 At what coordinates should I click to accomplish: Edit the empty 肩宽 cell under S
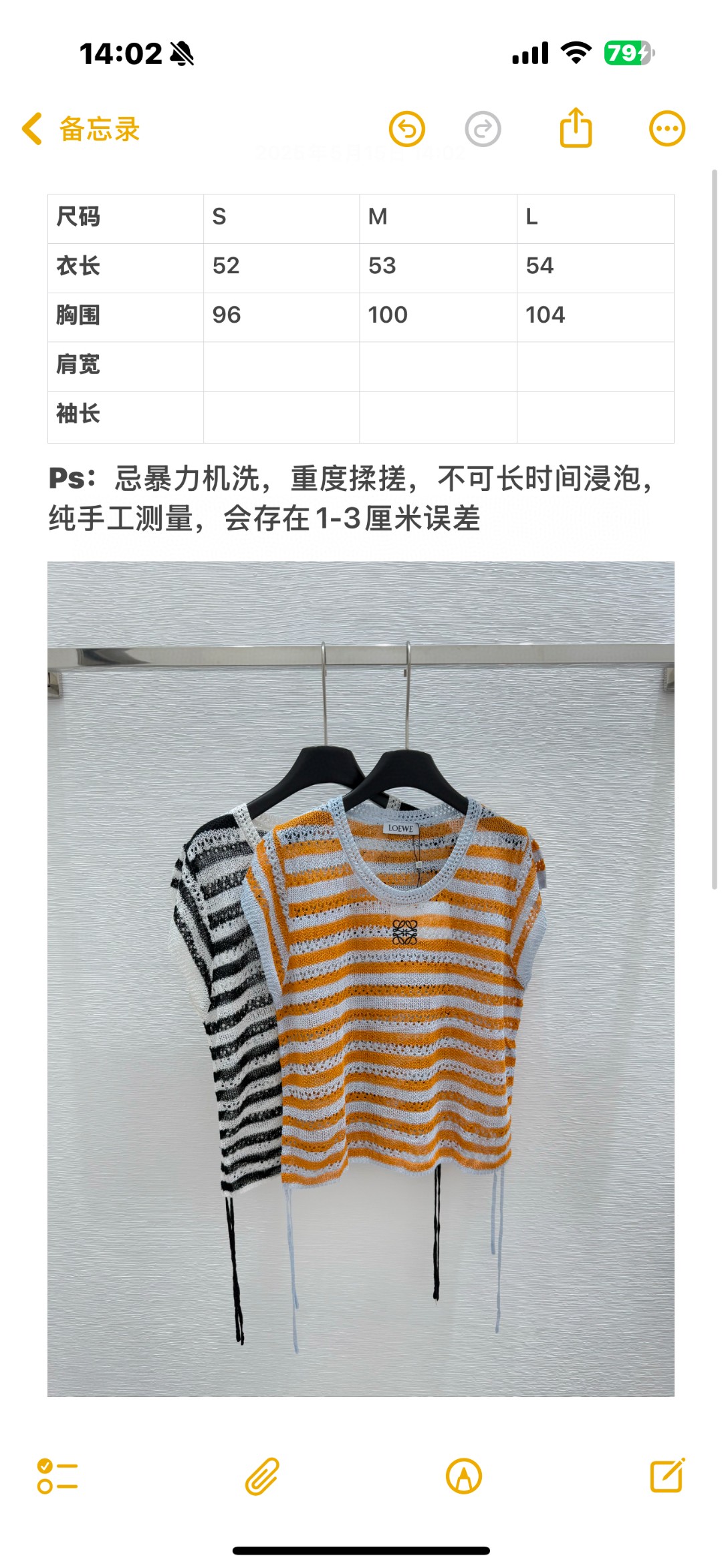pos(281,366)
